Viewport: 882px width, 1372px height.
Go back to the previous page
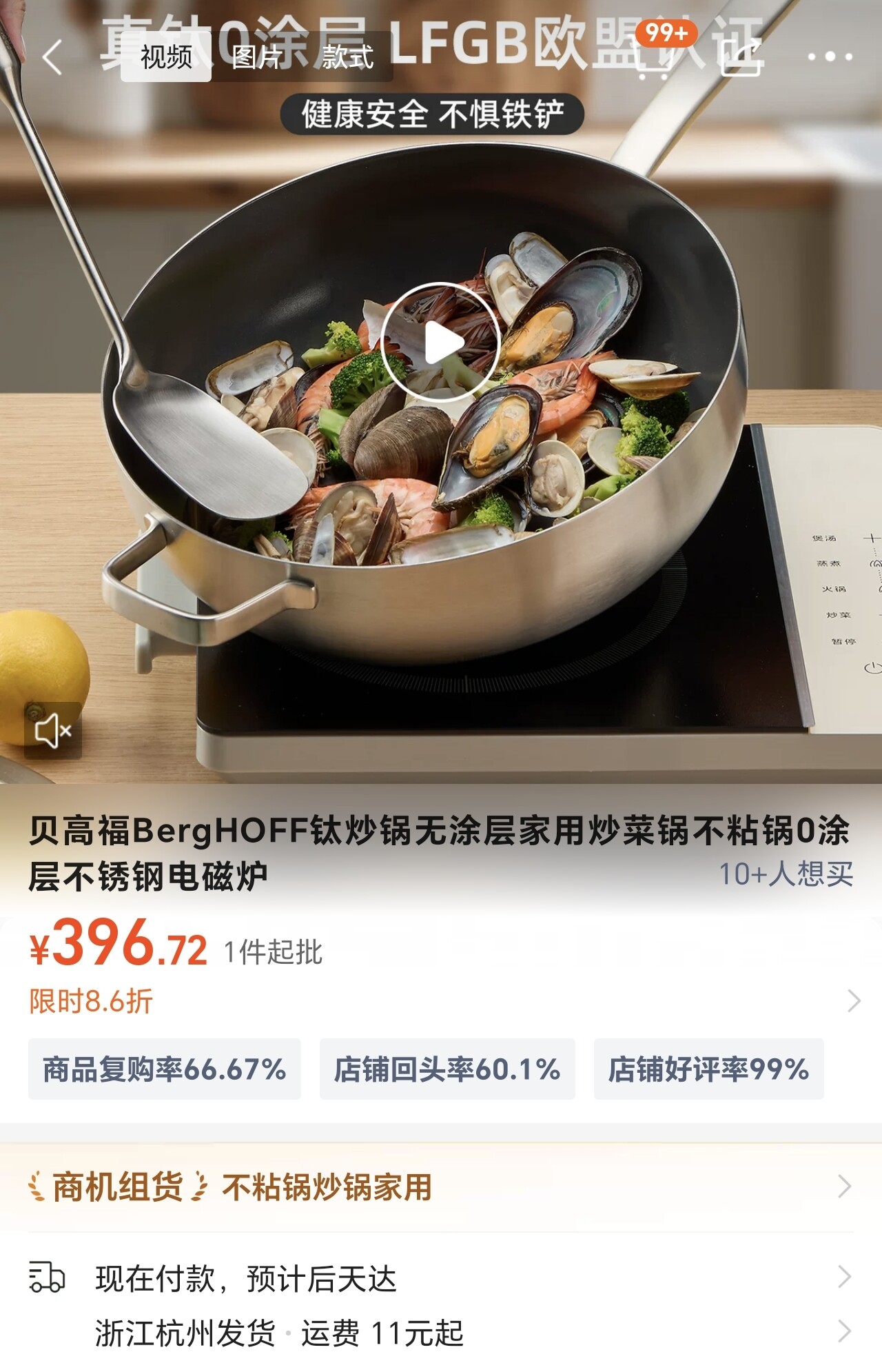click(52, 57)
